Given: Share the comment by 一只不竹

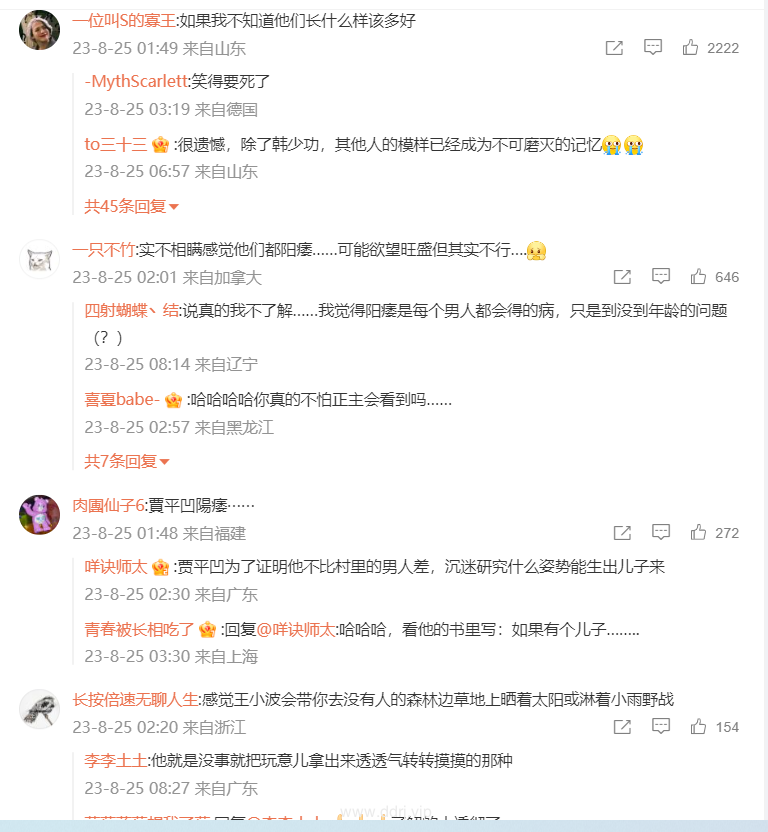Looking at the screenshot, I should pyautogui.click(x=622, y=277).
